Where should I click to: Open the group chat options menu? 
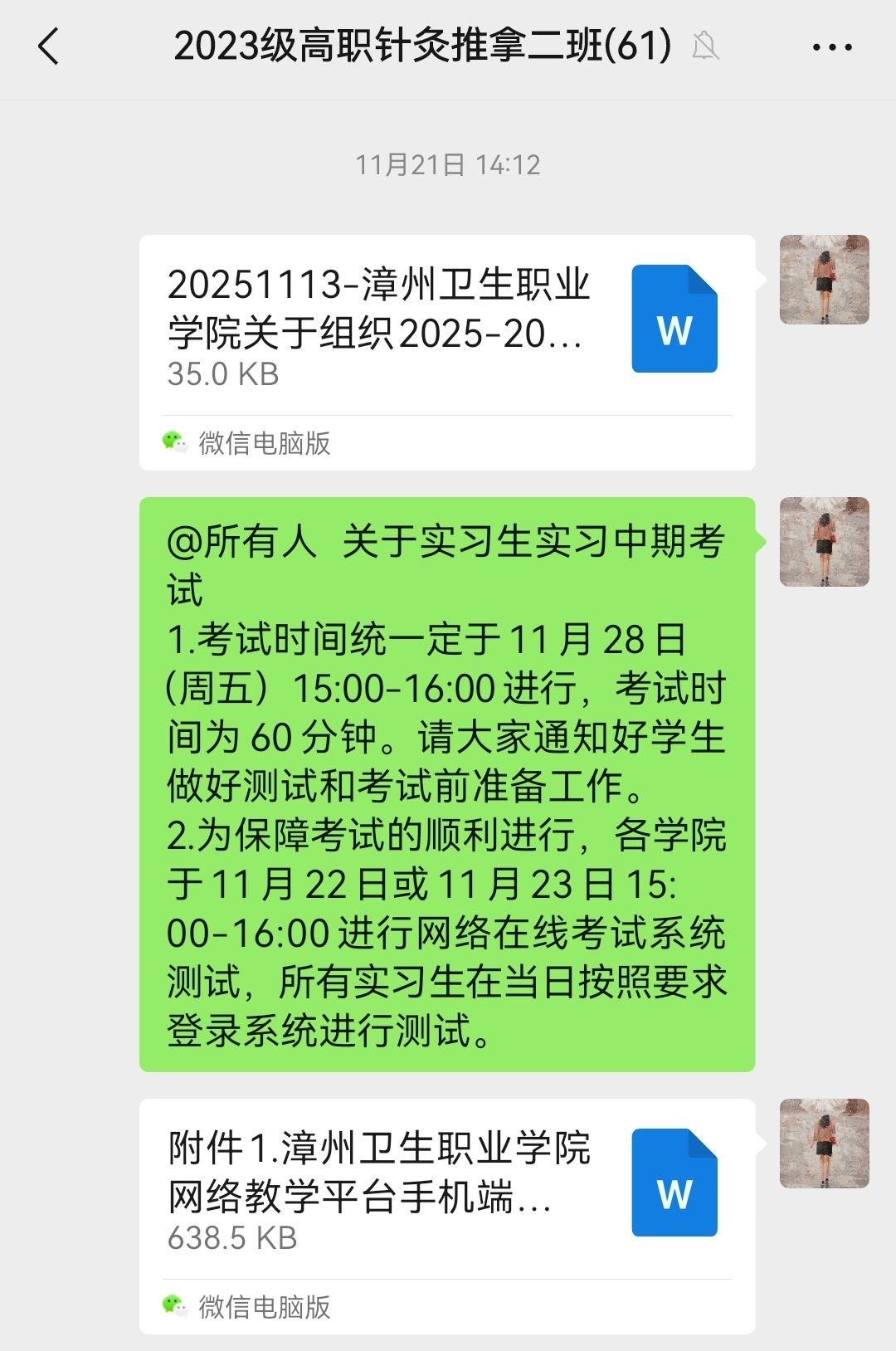tap(831, 47)
